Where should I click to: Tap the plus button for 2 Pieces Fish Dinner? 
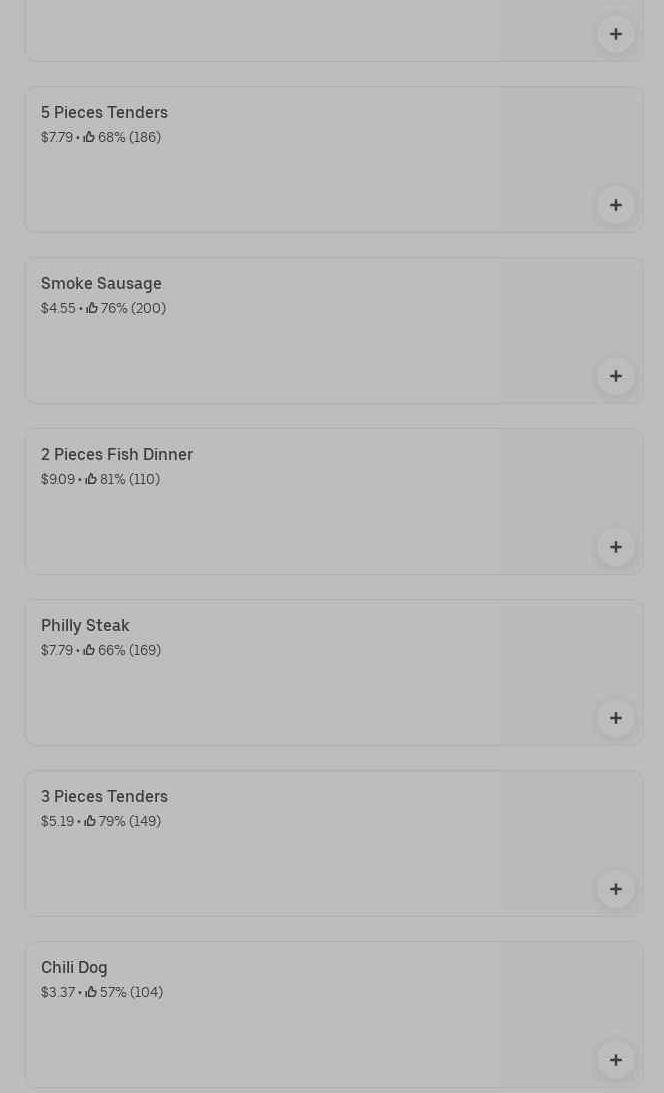click(x=616, y=547)
